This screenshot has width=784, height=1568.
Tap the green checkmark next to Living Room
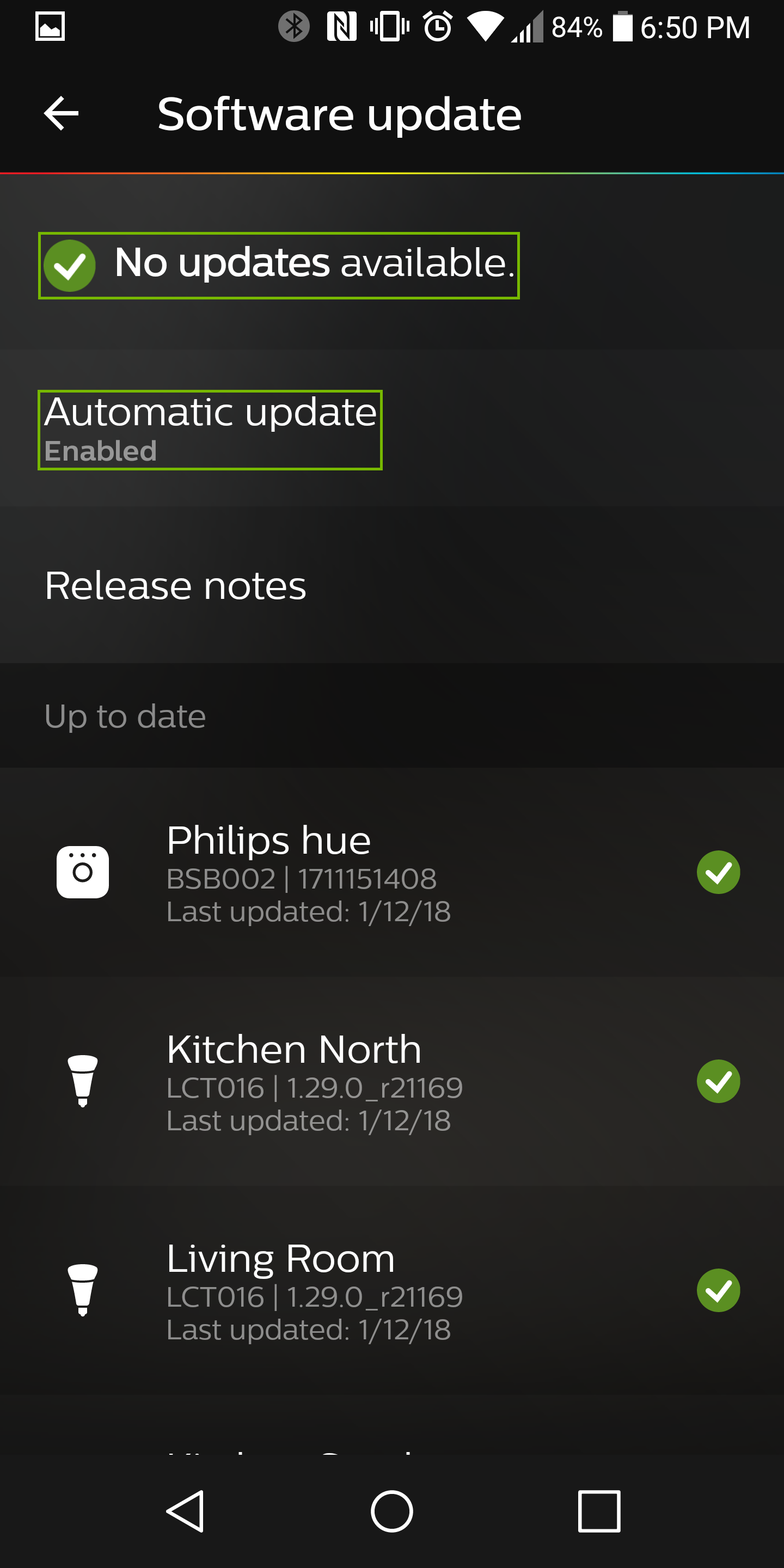click(719, 1290)
